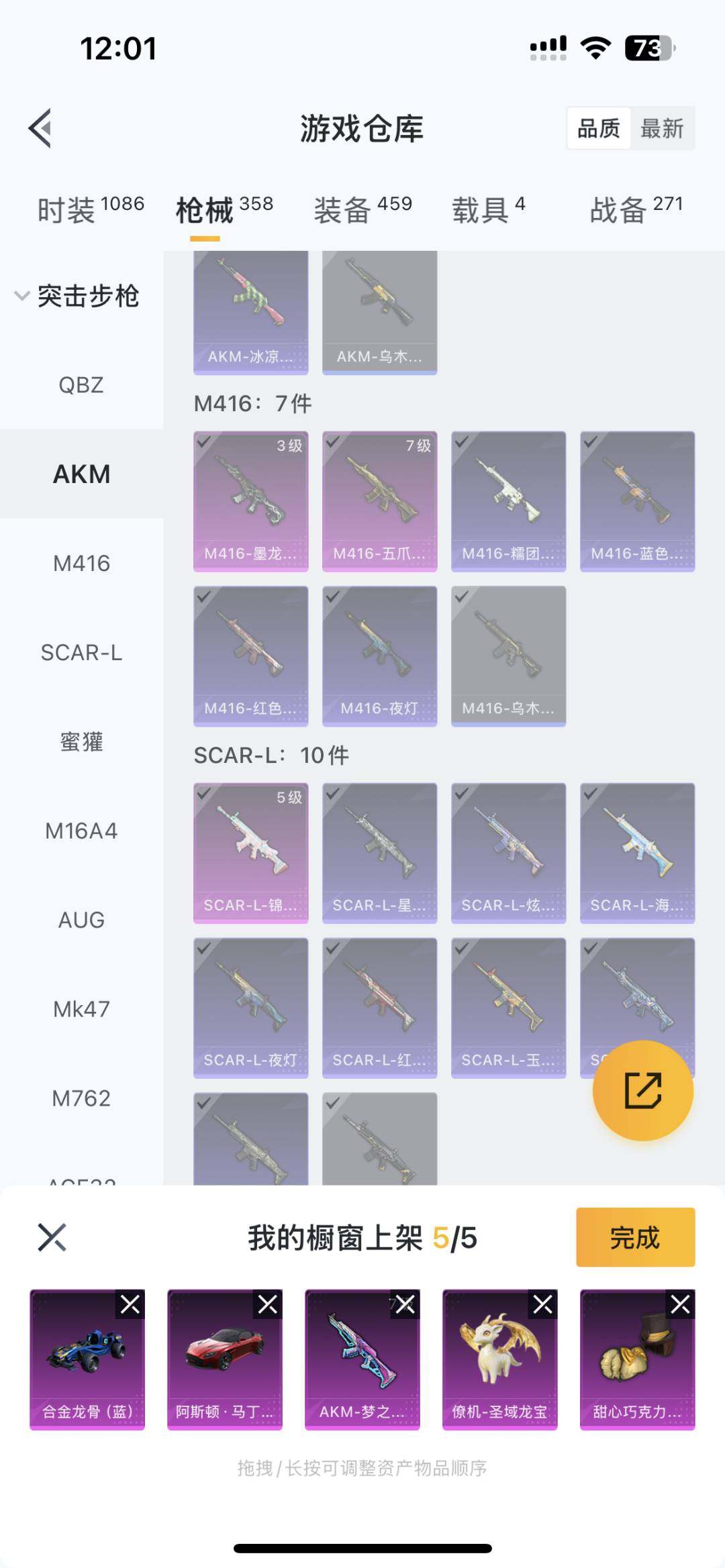This screenshot has height=1568, width=725.
Task: Switch to the 载具 tab
Action: (488, 209)
